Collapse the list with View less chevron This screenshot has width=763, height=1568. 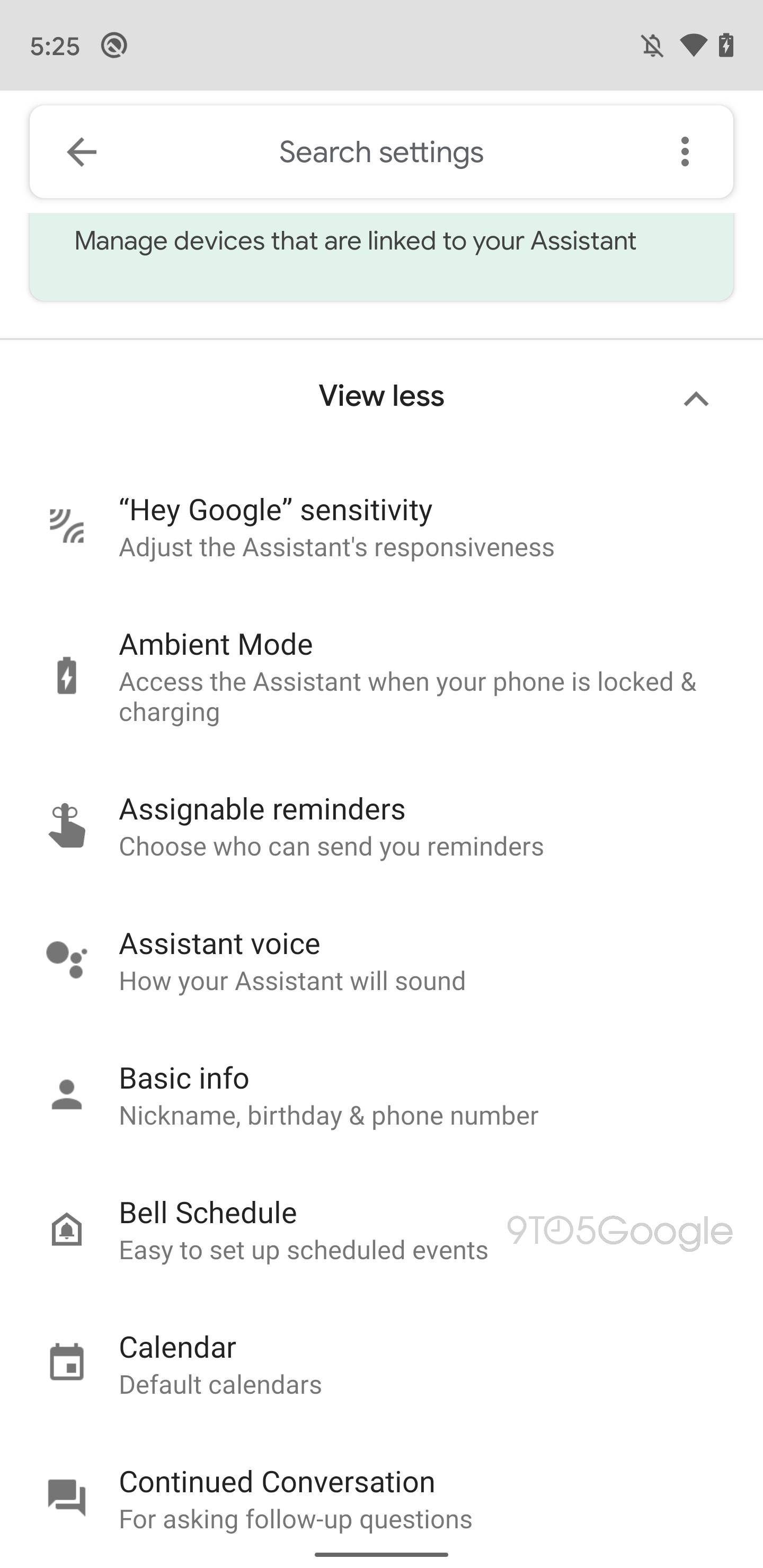coord(695,400)
